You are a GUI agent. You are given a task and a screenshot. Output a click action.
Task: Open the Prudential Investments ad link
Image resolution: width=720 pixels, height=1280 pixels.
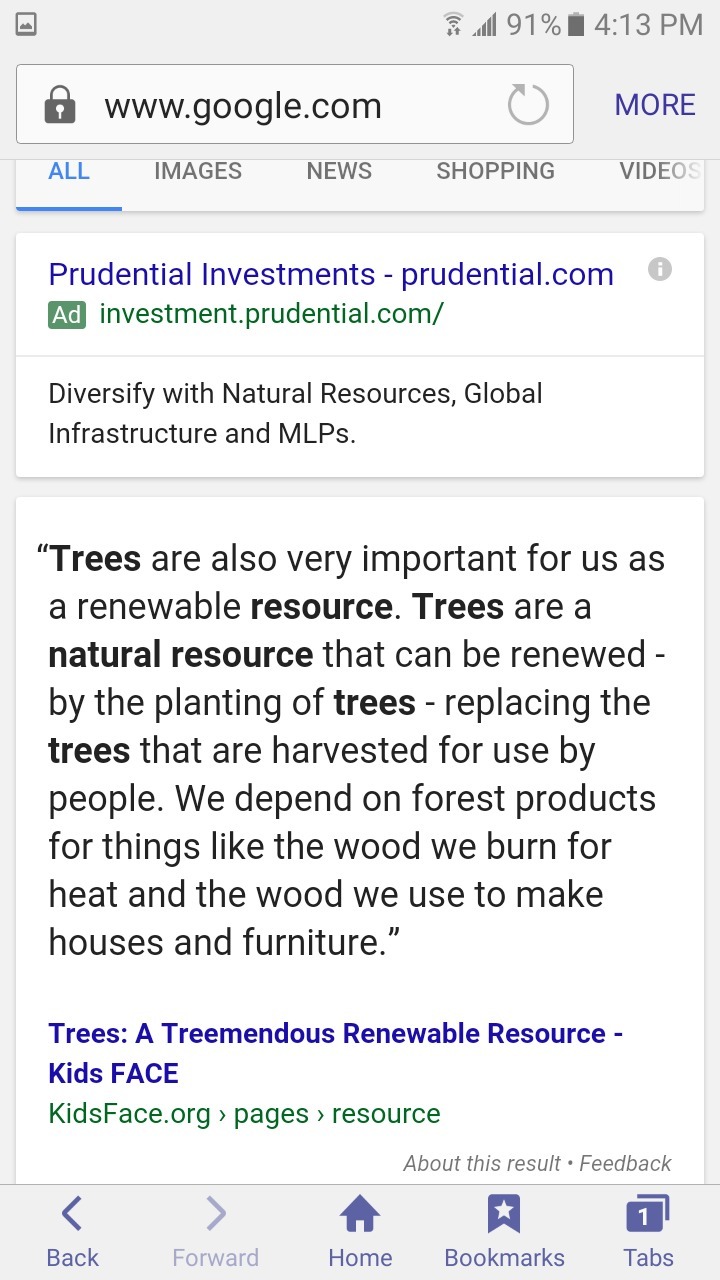[x=330, y=274]
